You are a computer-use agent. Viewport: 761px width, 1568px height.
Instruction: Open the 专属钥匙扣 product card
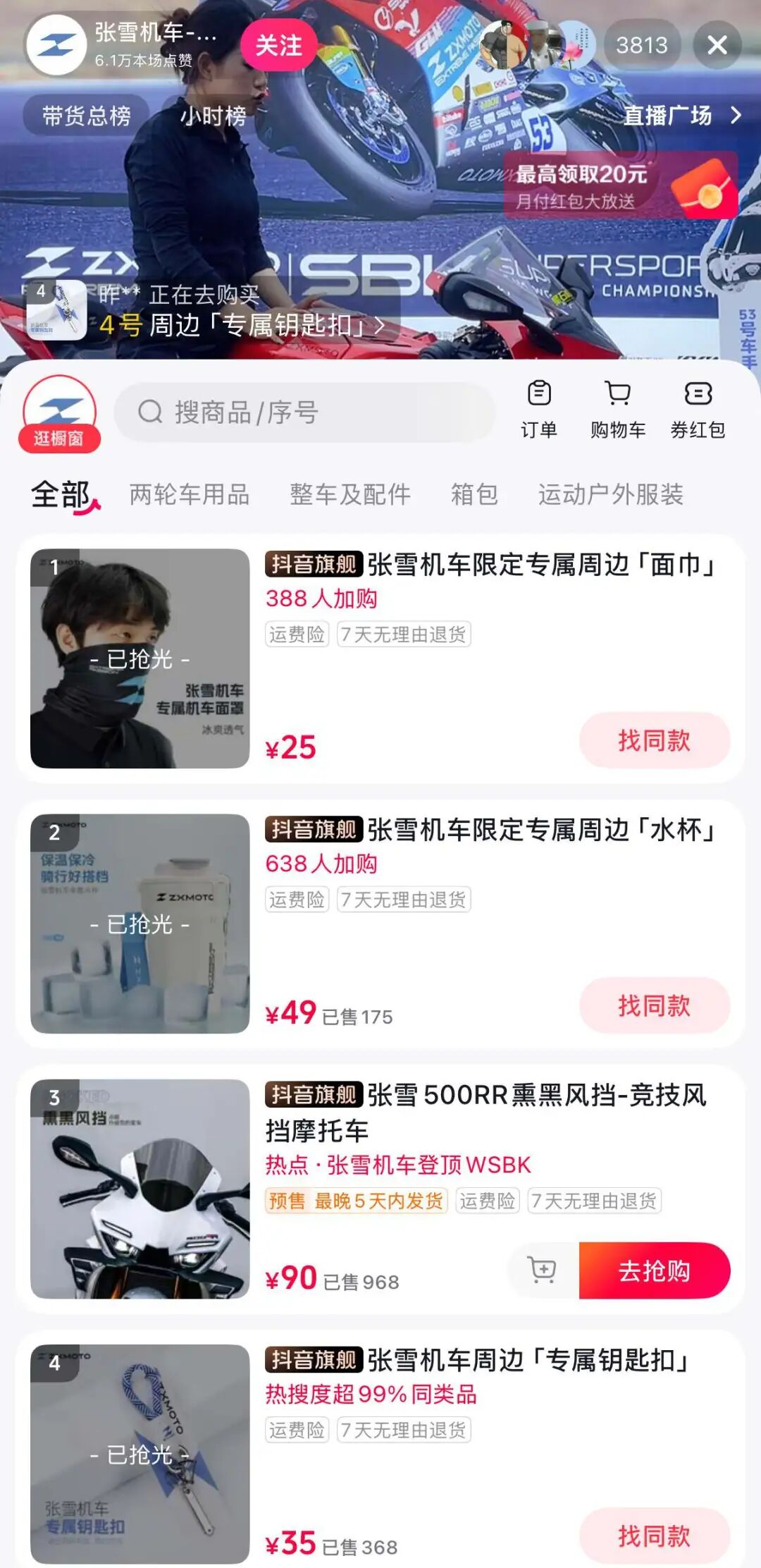coord(478,1360)
